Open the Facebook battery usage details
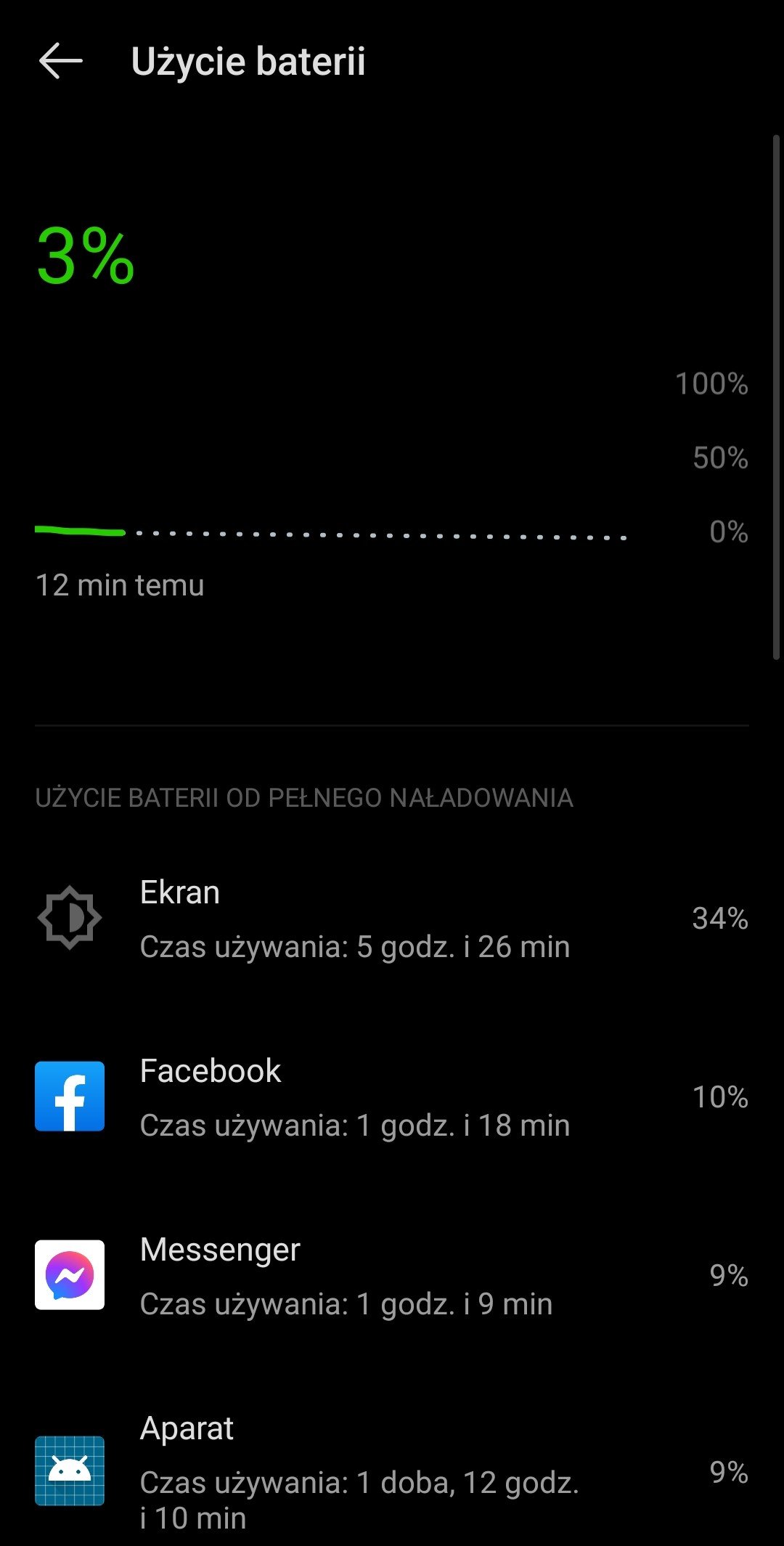 [392, 1097]
